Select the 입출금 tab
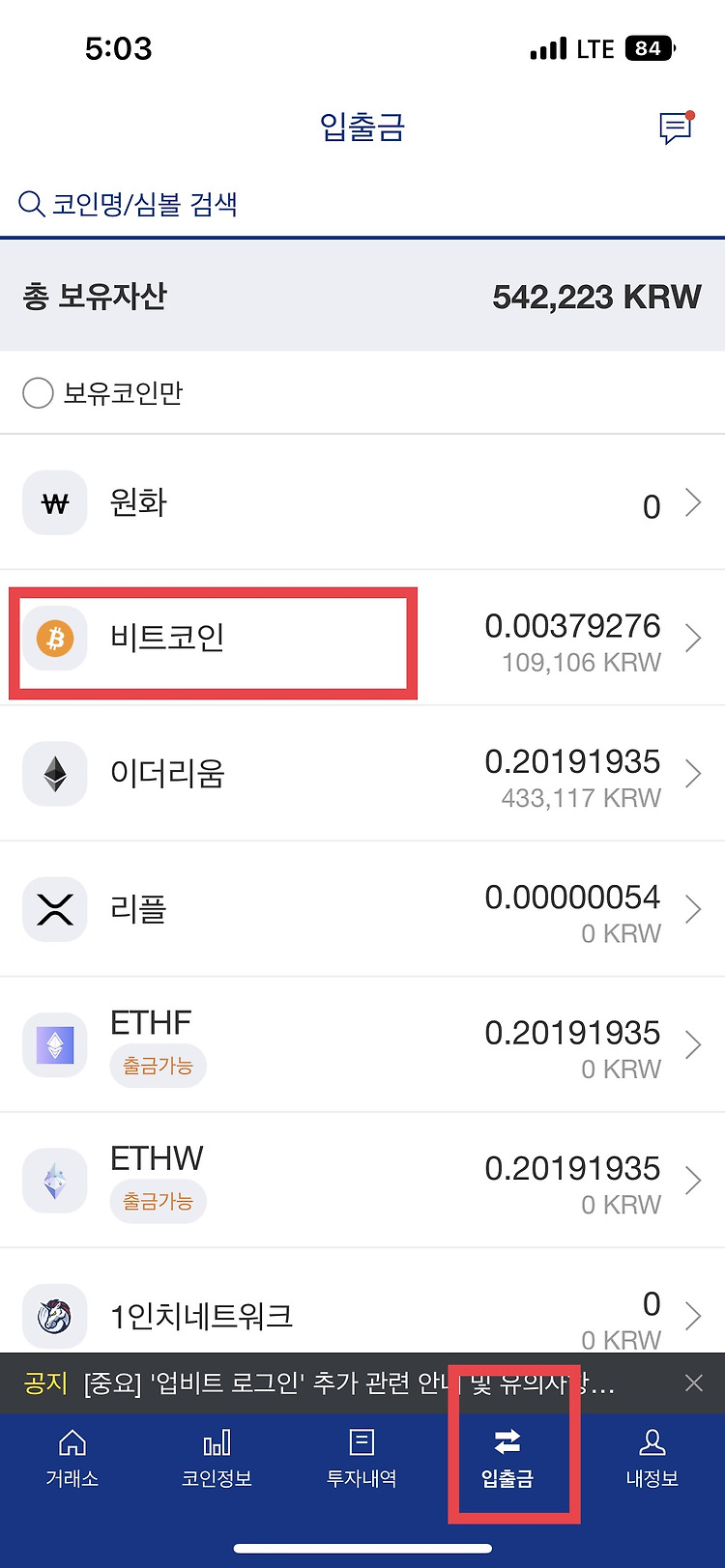 (507, 1459)
